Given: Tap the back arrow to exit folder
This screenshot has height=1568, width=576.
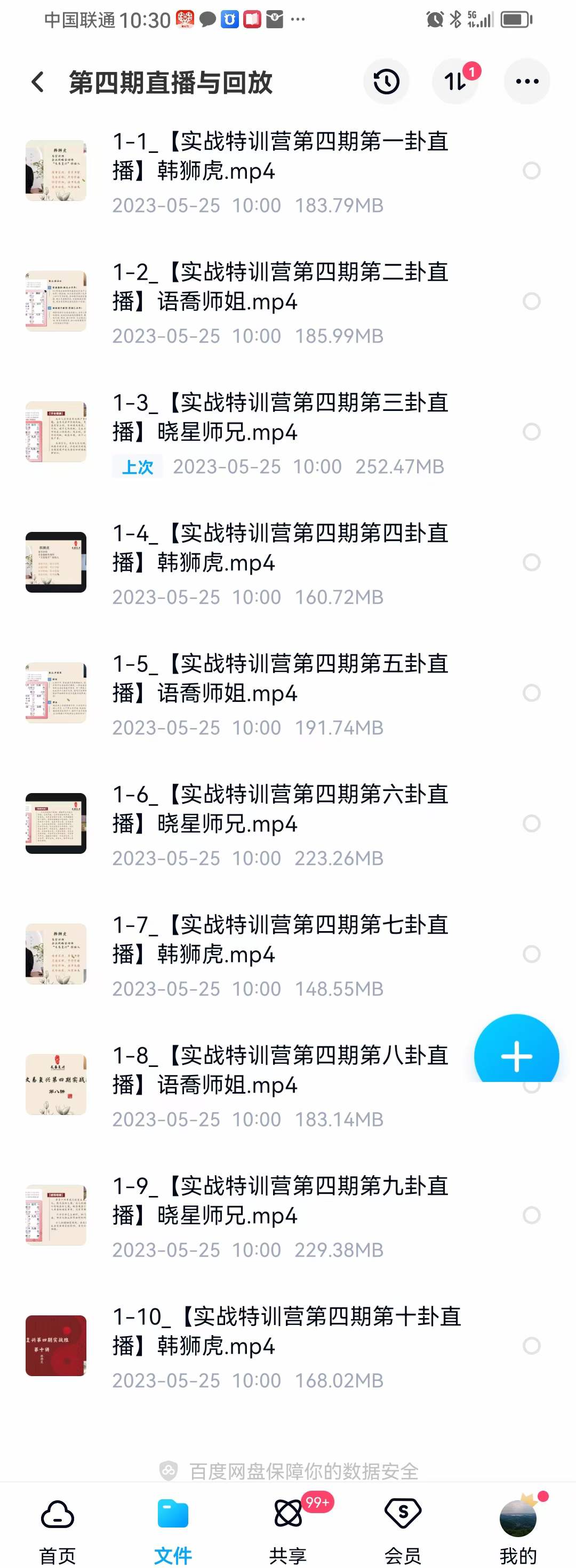Looking at the screenshot, I should [x=38, y=81].
